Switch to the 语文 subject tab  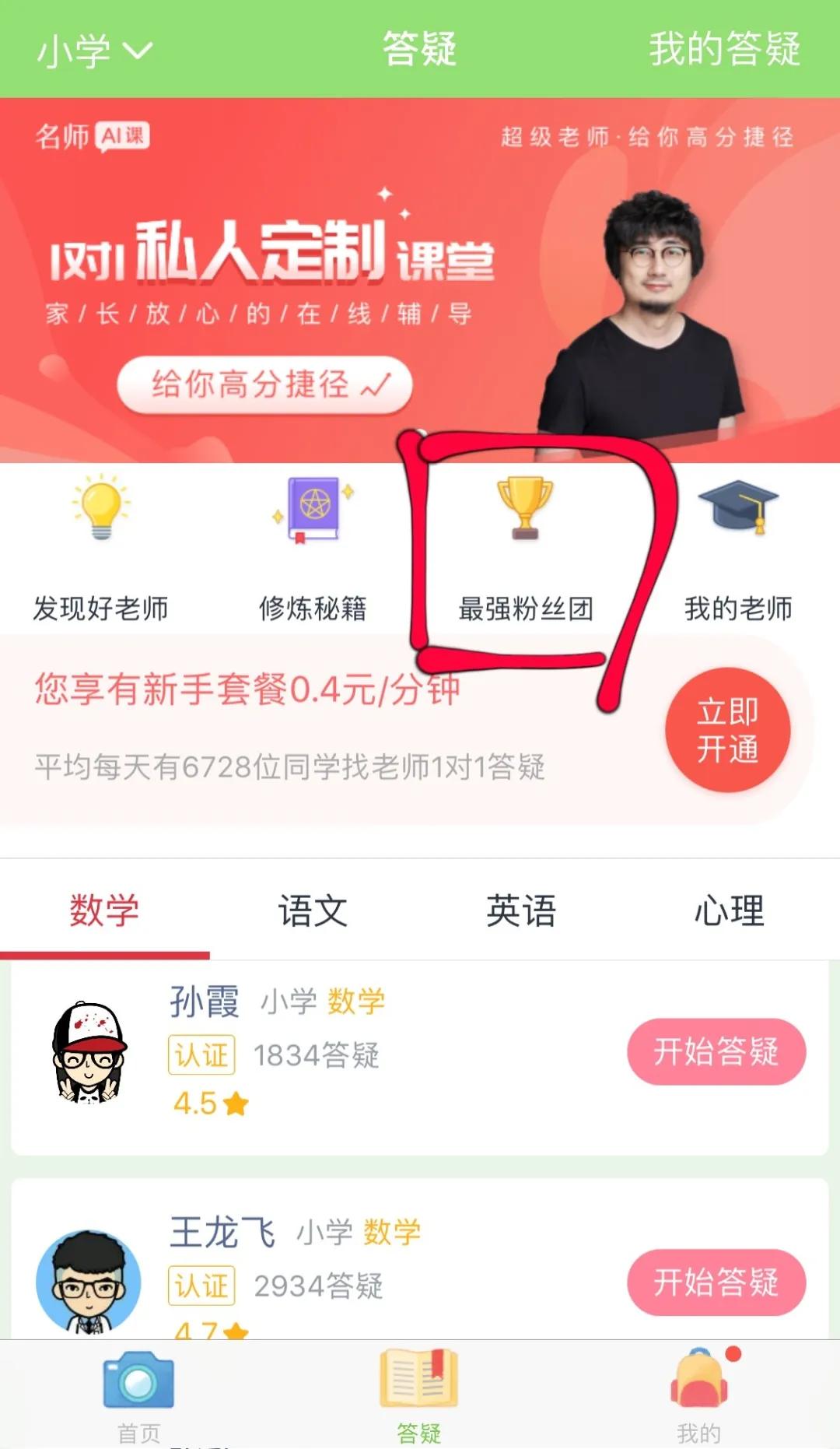coord(314,910)
